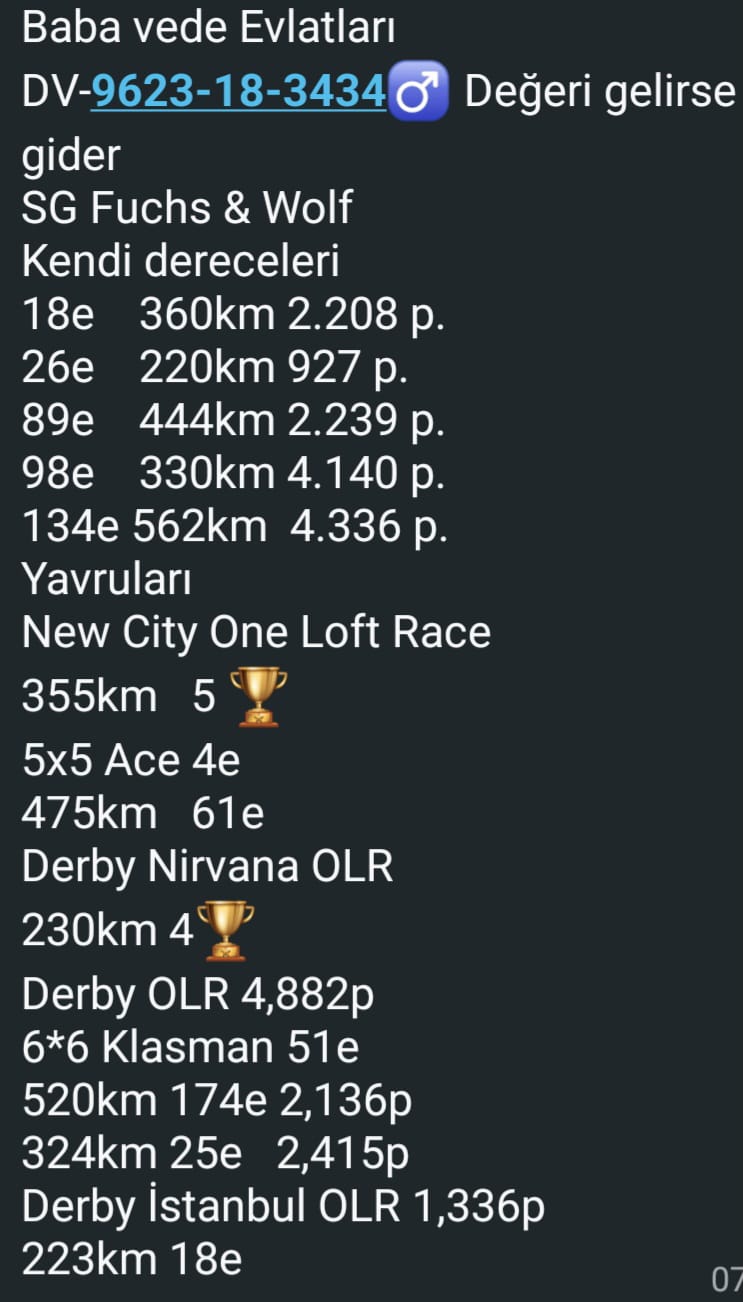Open the linked number 9623-18-3434
The width and height of the screenshot is (743, 1302).
[x=238, y=93]
